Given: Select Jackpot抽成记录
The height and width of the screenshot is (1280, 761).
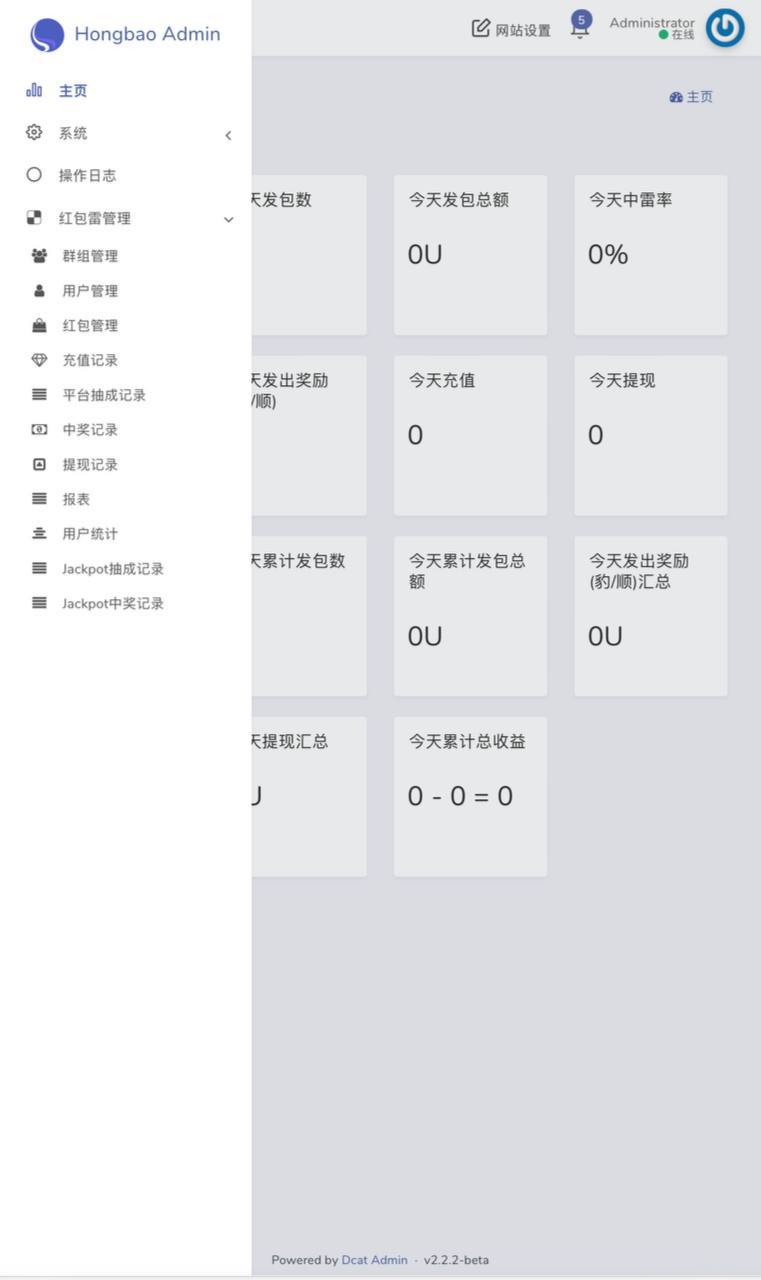Looking at the screenshot, I should pyautogui.click(x=113, y=569).
